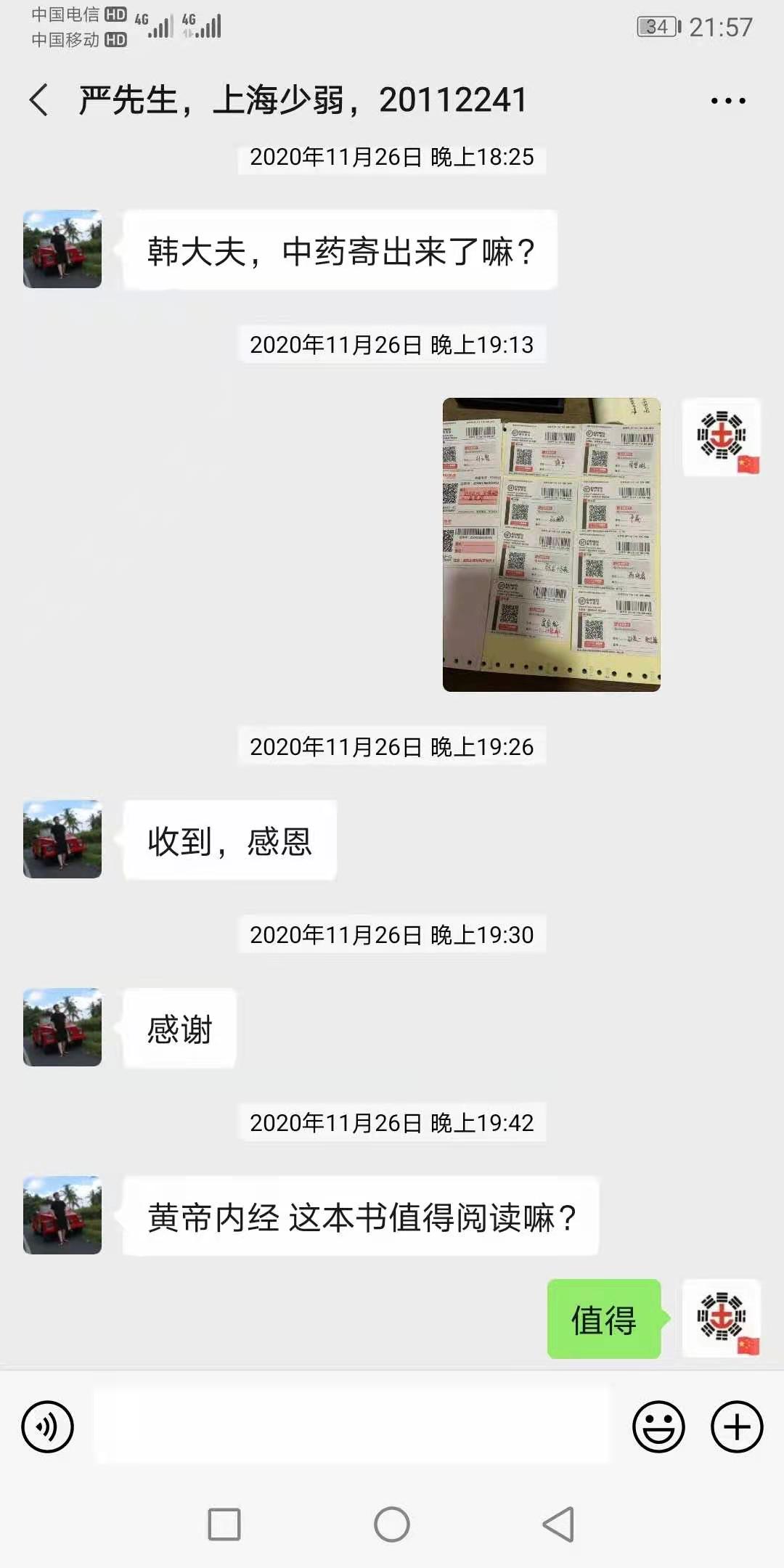Open contact avatar beside 韩大夫，中药寄出来了嘛
The image size is (784, 1568).
coord(62,249)
